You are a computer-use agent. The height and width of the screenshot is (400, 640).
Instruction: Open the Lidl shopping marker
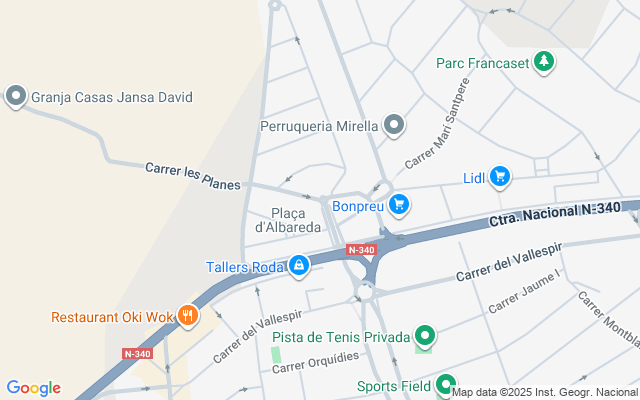coord(500,177)
